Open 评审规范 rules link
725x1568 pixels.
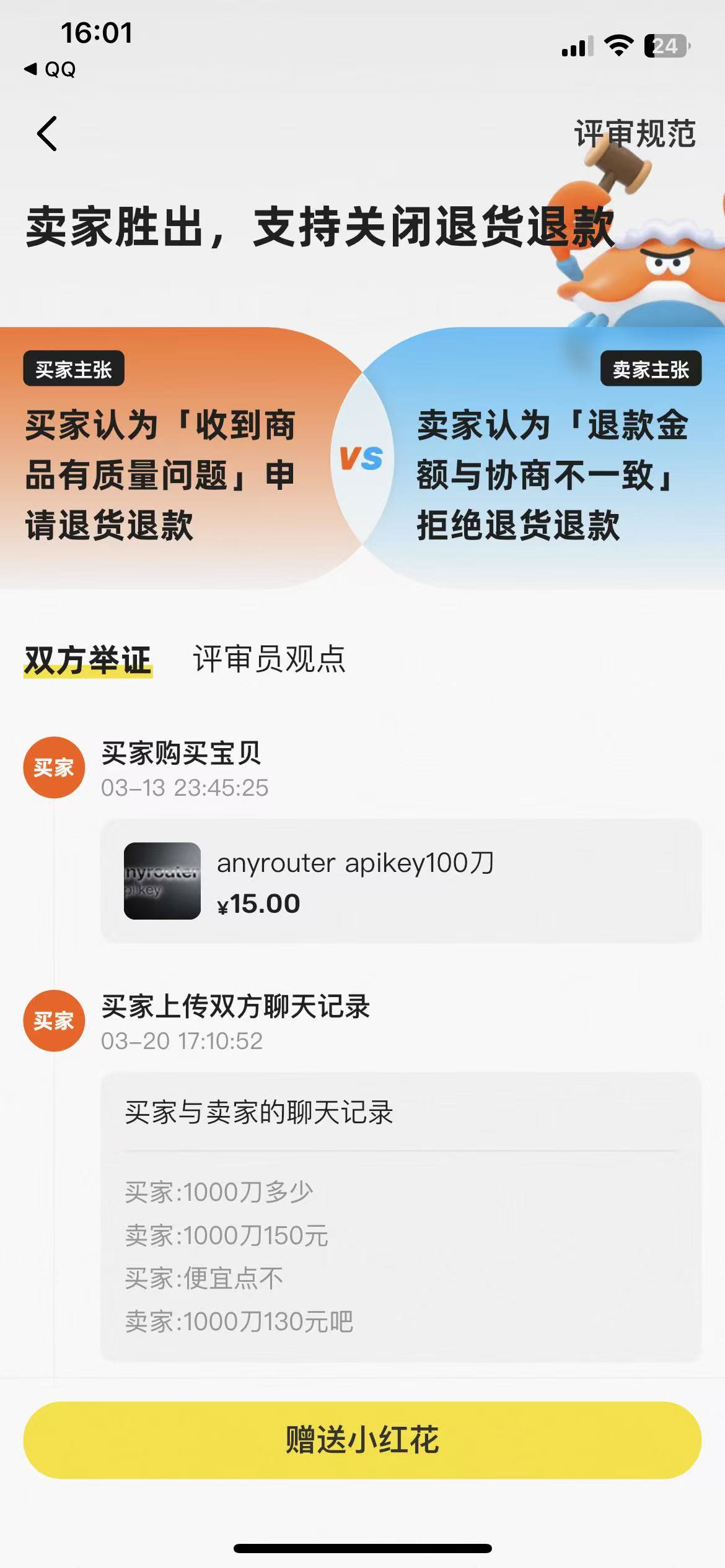point(635,134)
